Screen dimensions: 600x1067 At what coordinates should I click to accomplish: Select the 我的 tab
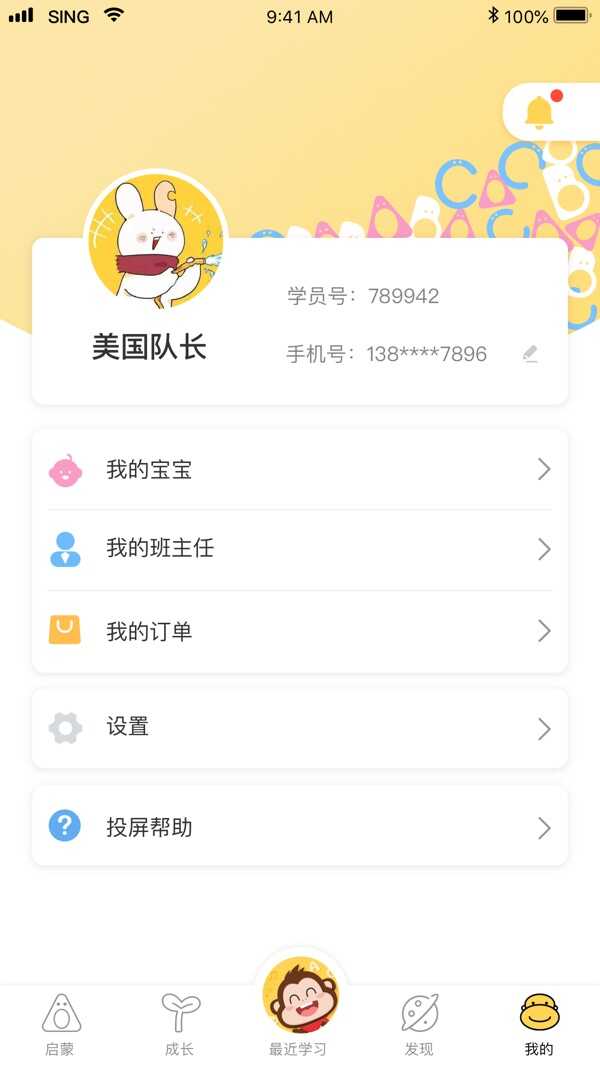click(539, 1024)
